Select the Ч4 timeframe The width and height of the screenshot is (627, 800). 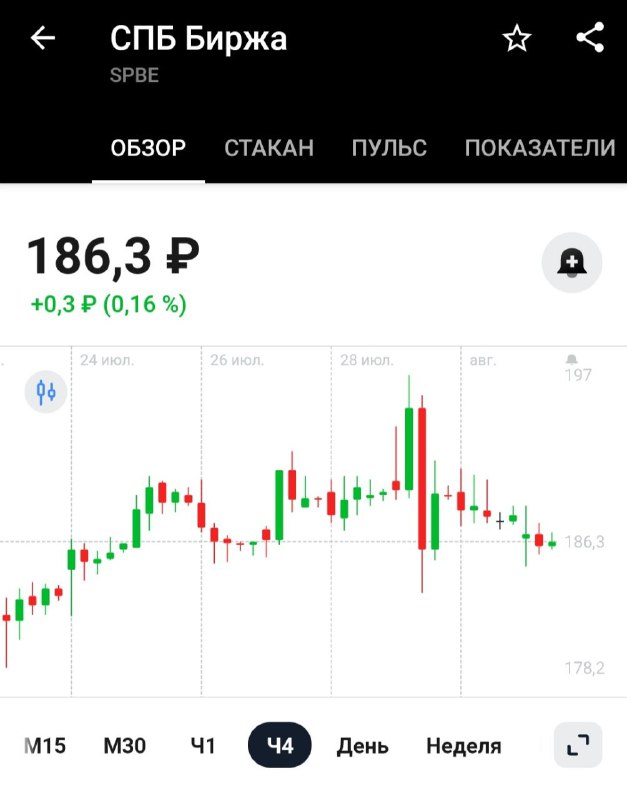tap(280, 746)
